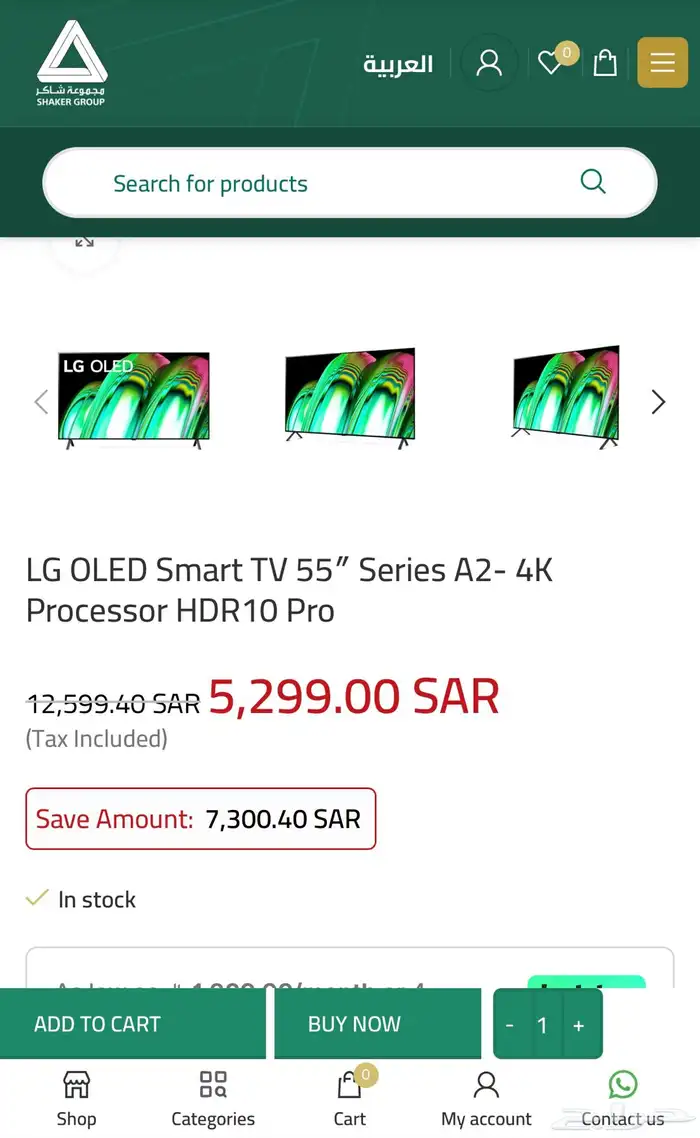Add the TV to cart

(x=132, y=1024)
